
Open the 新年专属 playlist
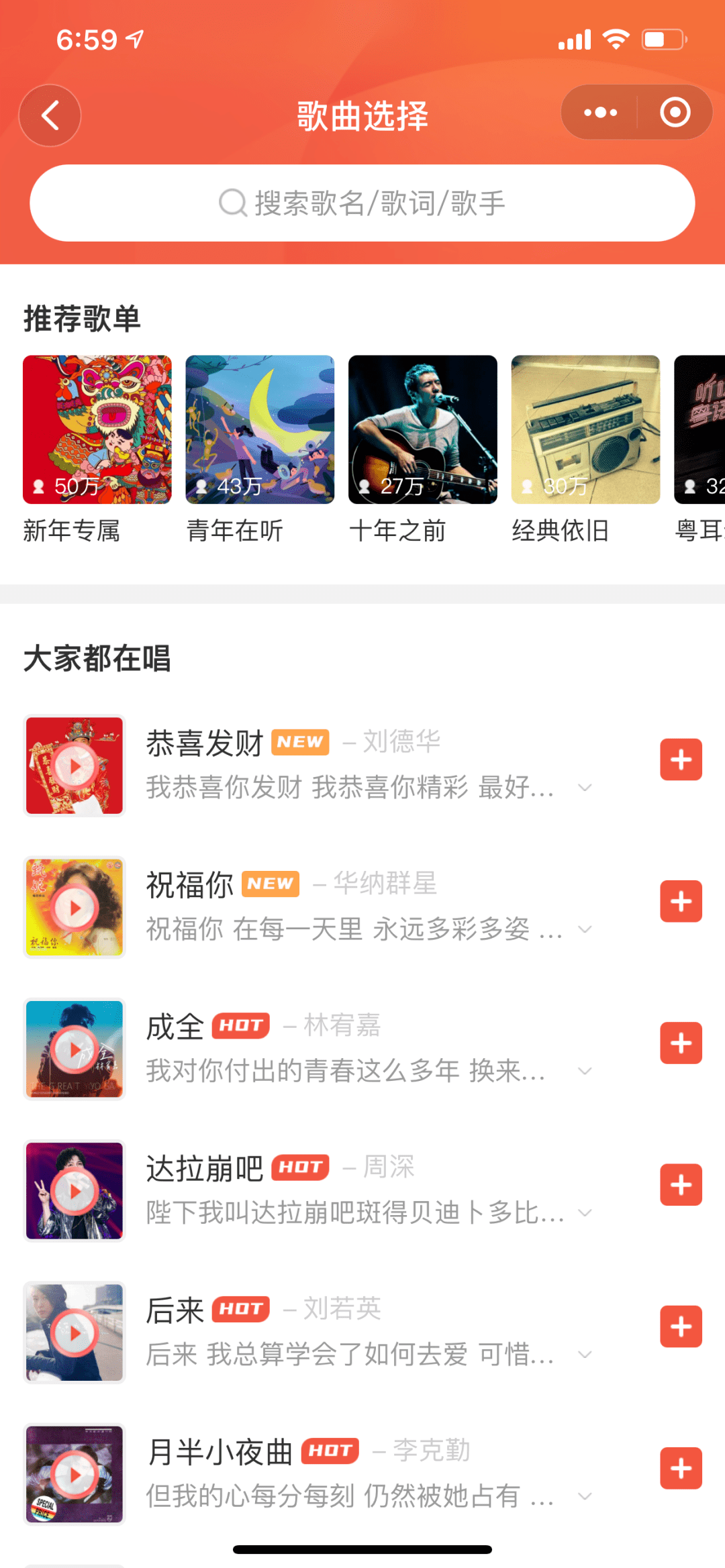click(97, 450)
